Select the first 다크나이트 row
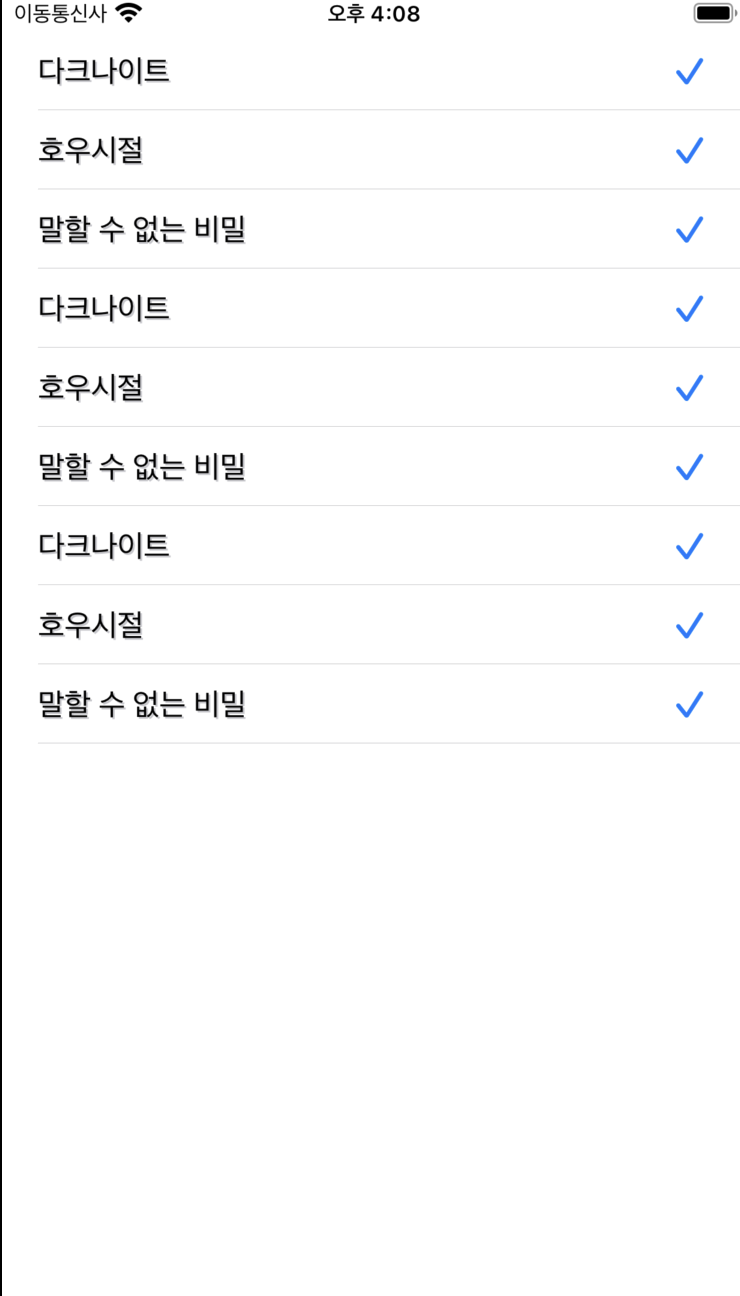Image resolution: width=740 pixels, height=1296 pixels. [x=104, y=71]
